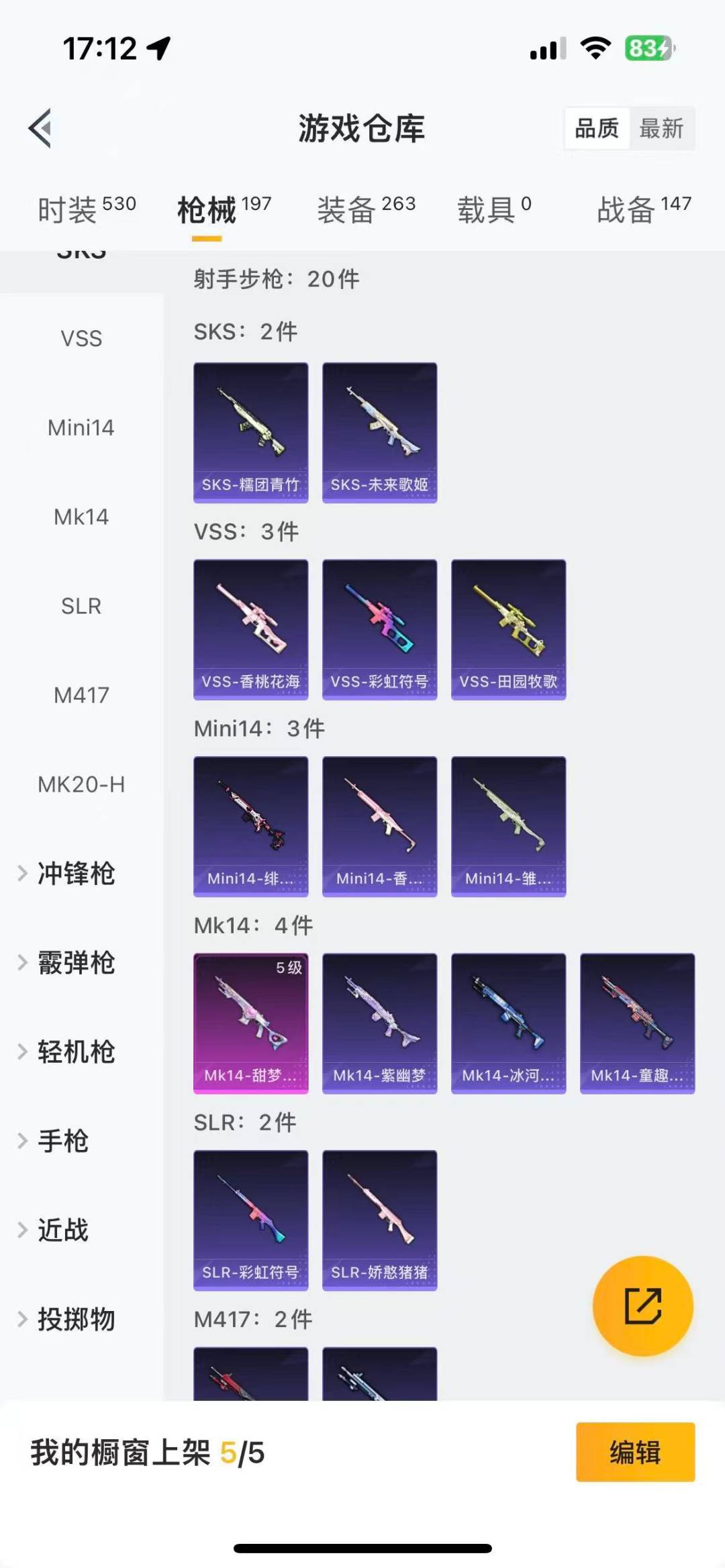Expand the 冲锋枪 category
The height and width of the screenshot is (1568, 725).
[x=75, y=874]
